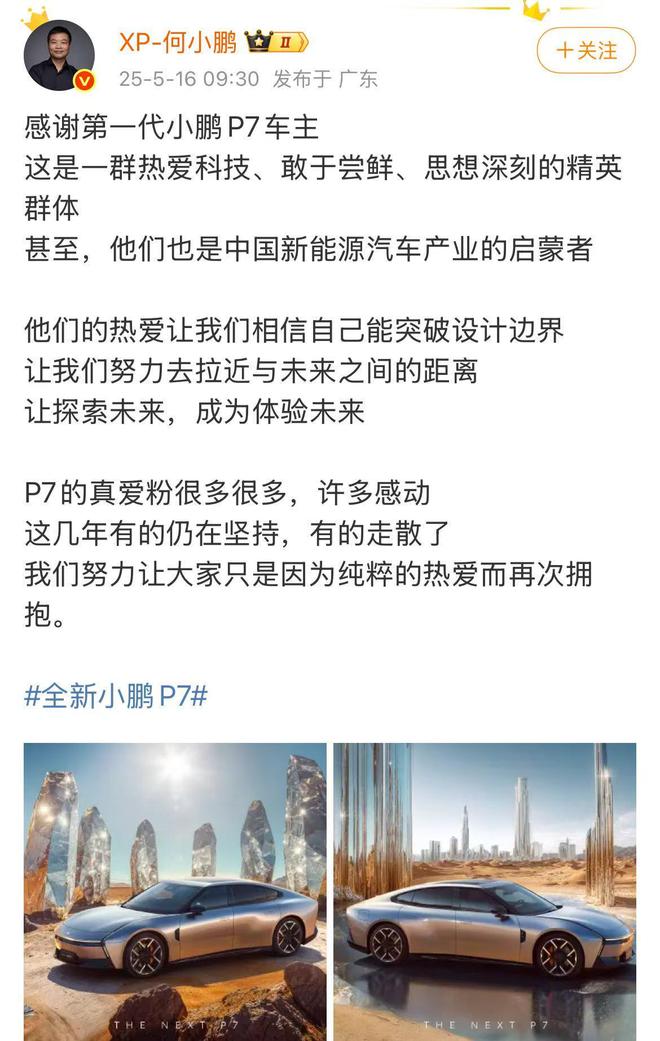Follow XP-何小鹏 with the 关注 button
Viewport: 660px width, 1041px height.
coord(586,50)
